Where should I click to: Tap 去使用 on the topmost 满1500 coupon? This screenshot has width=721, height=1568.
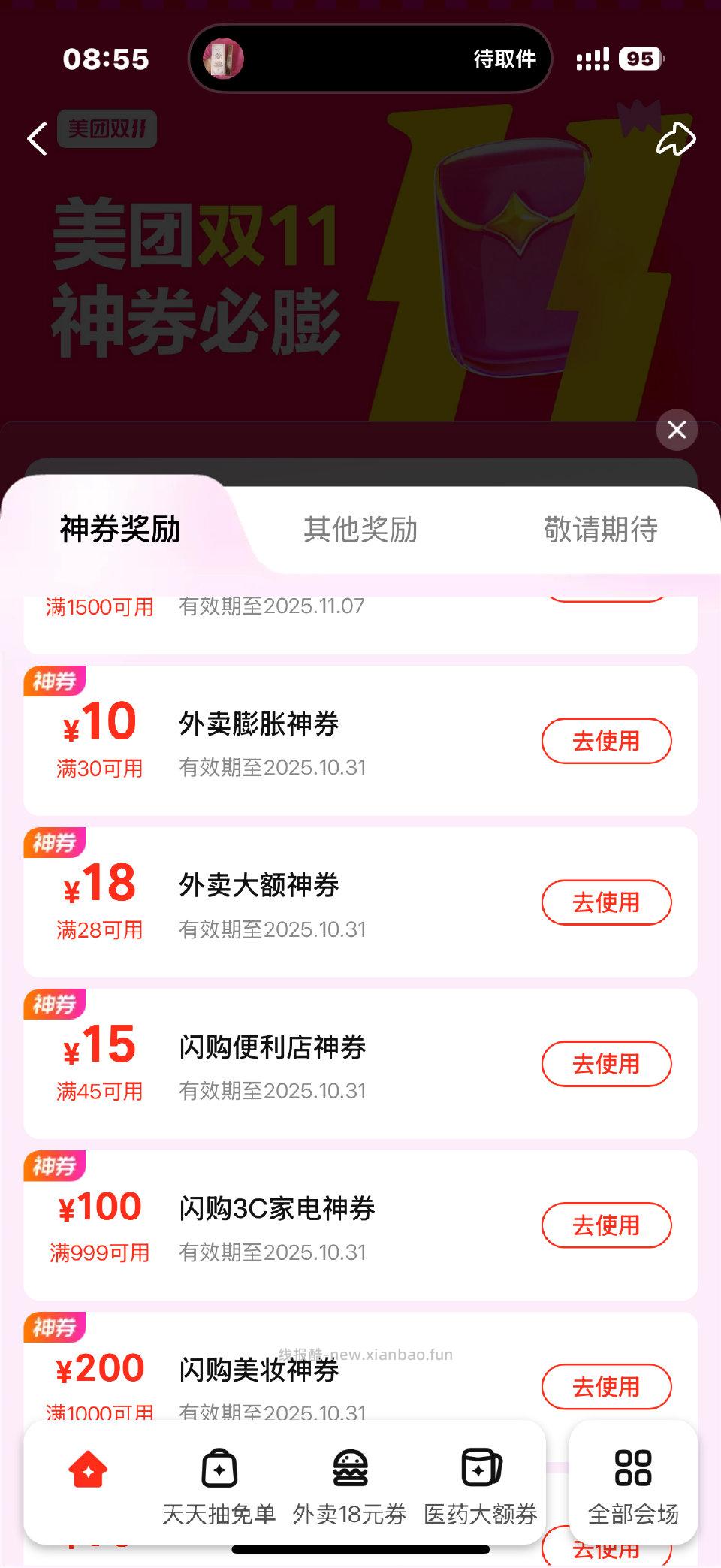click(606, 592)
